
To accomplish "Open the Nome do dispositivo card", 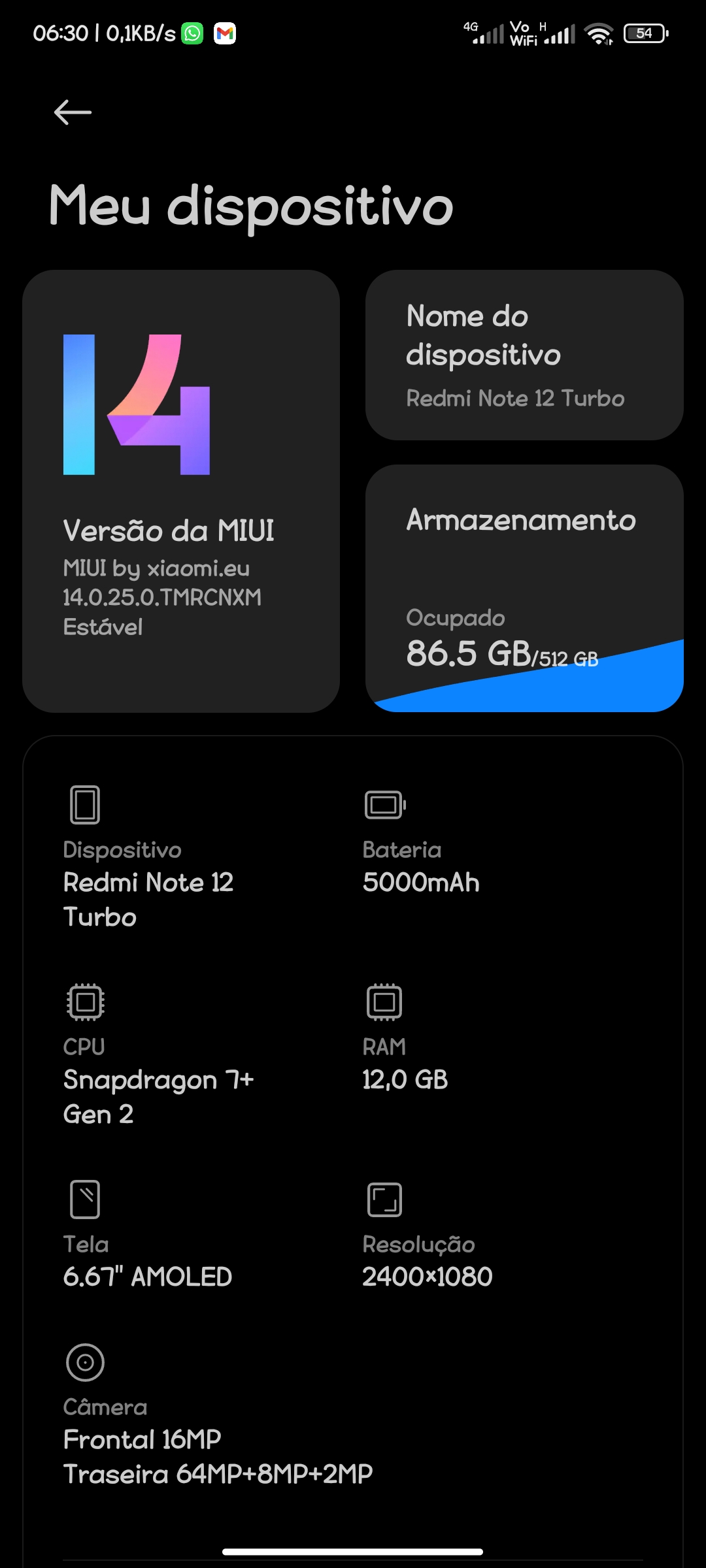I will [x=524, y=355].
